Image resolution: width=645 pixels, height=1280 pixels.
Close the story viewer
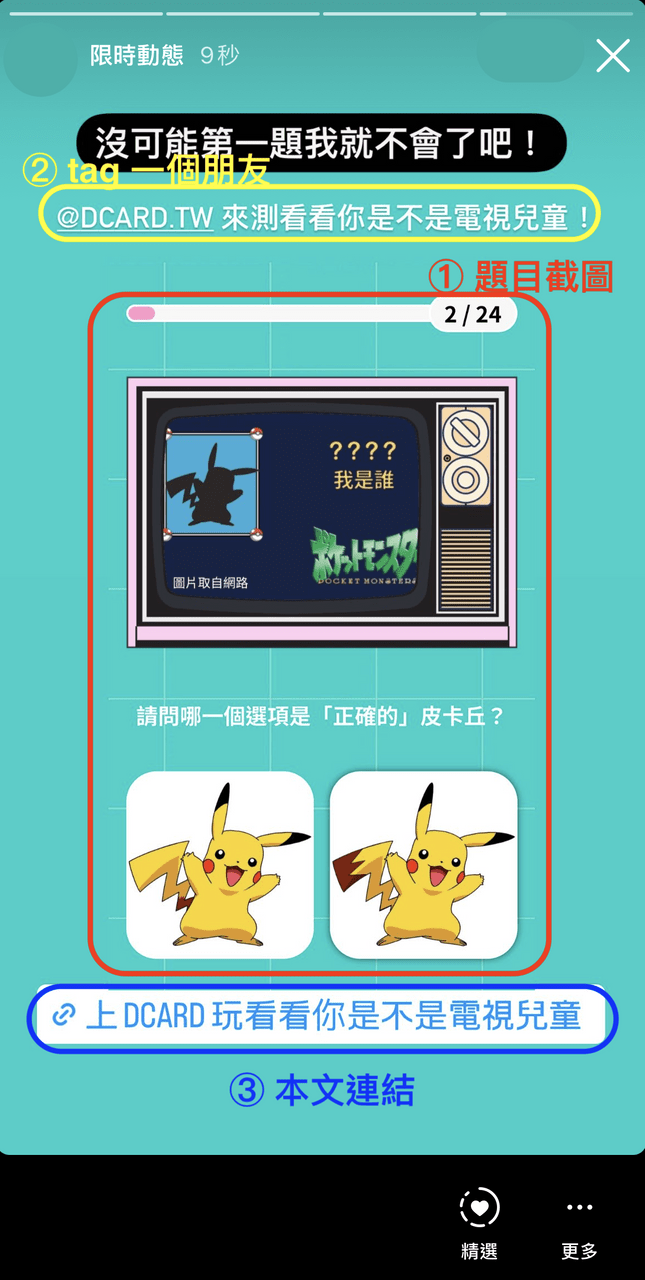612,56
